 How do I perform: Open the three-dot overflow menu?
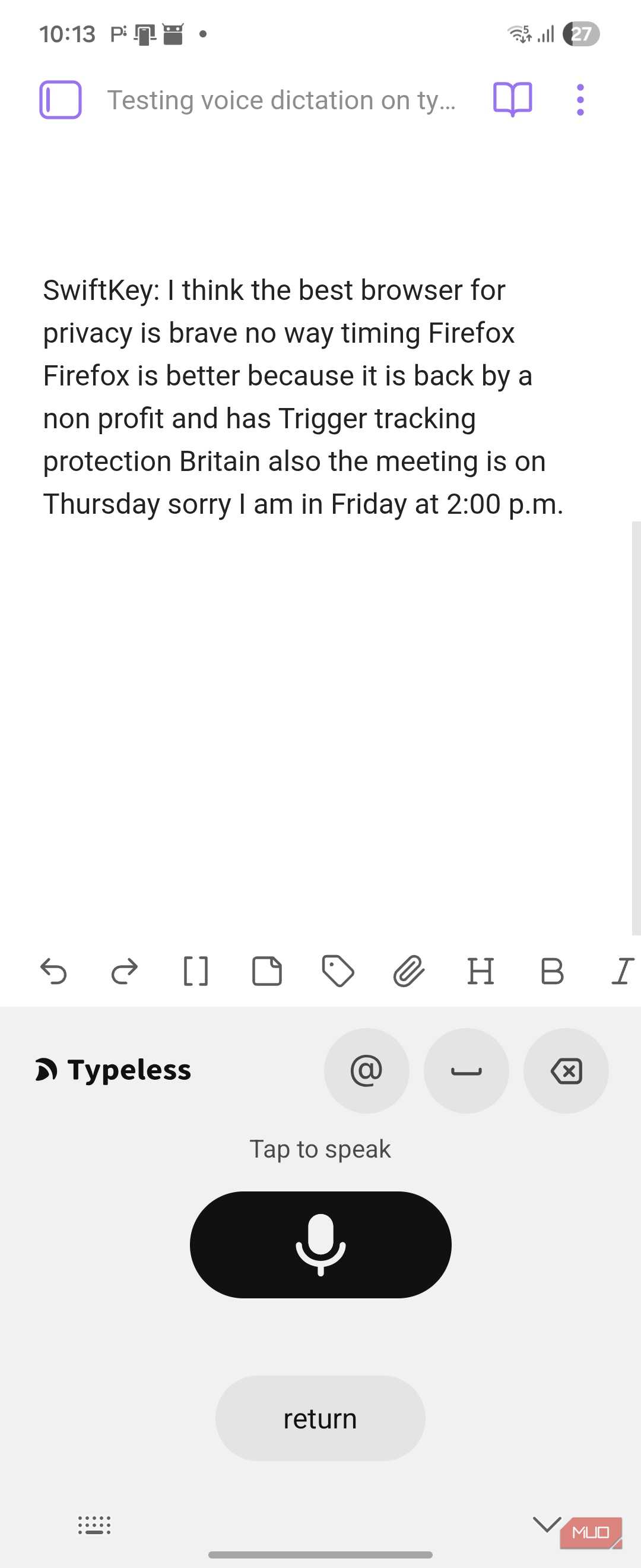coord(580,100)
